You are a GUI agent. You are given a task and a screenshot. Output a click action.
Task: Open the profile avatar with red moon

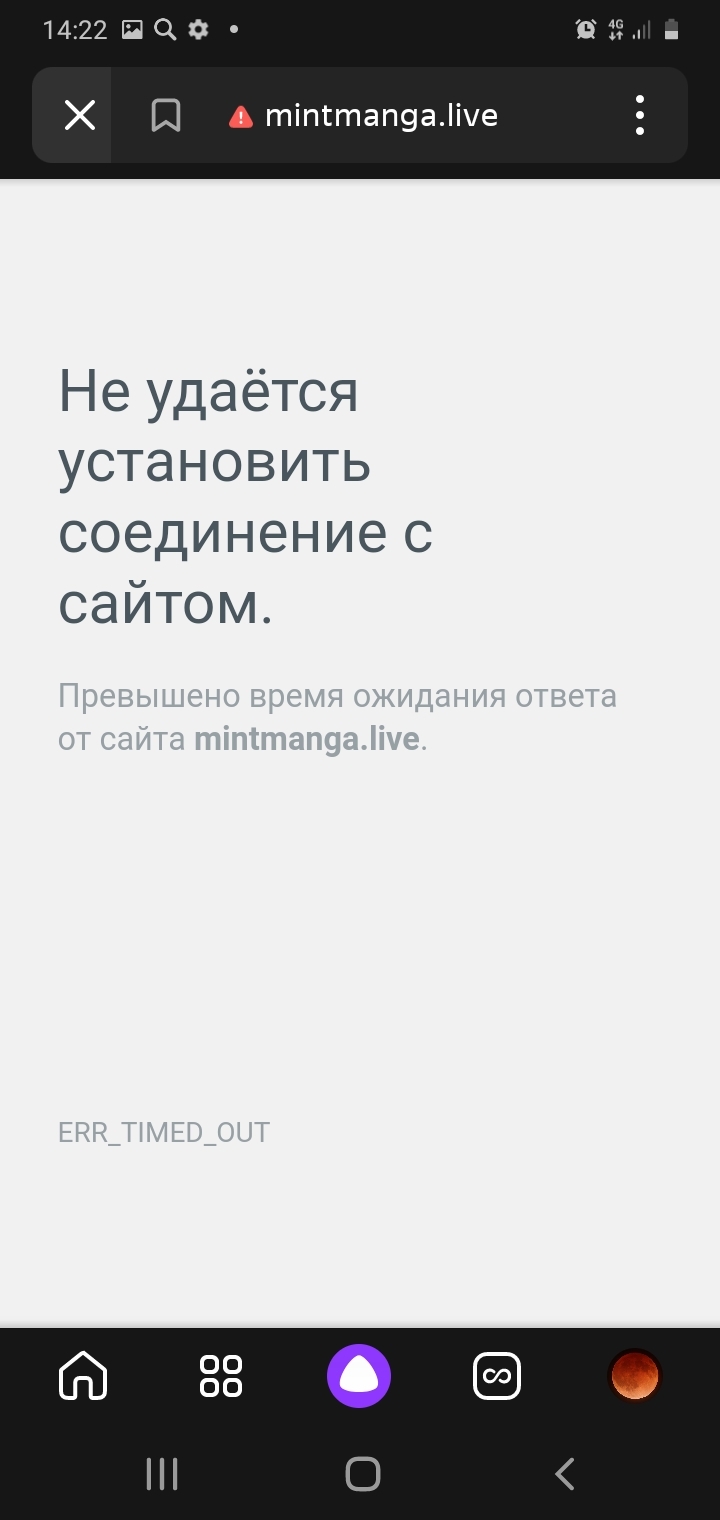click(x=635, y=1377)
